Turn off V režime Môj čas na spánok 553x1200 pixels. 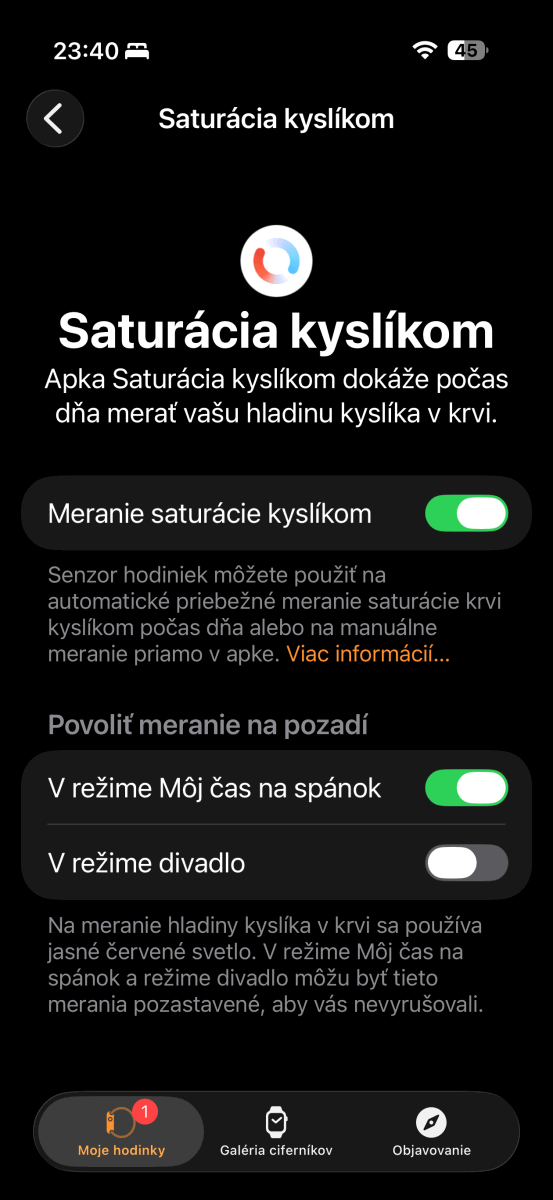click(x=466, y=788)
